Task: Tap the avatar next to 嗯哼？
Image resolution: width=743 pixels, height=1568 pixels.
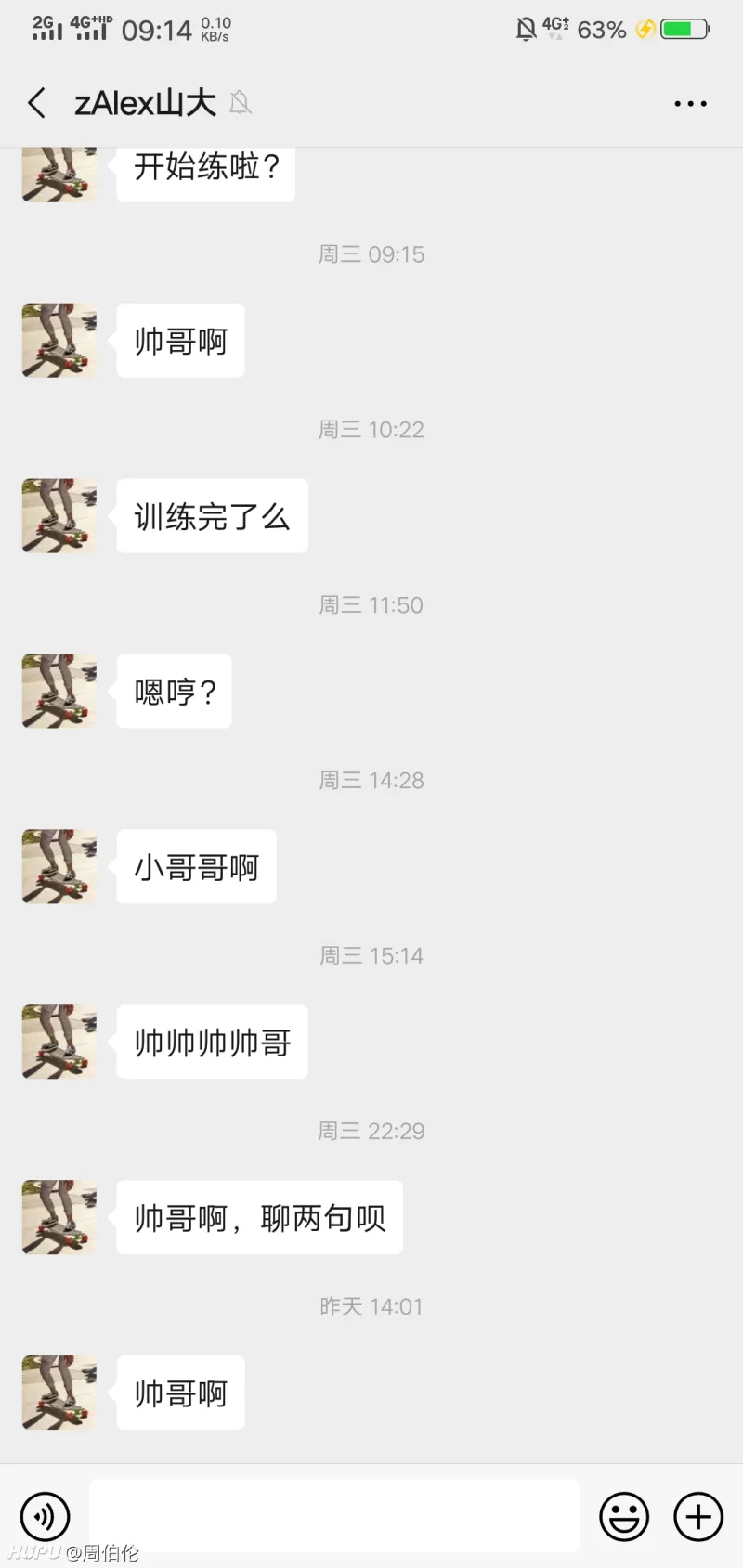Action: 59,692
